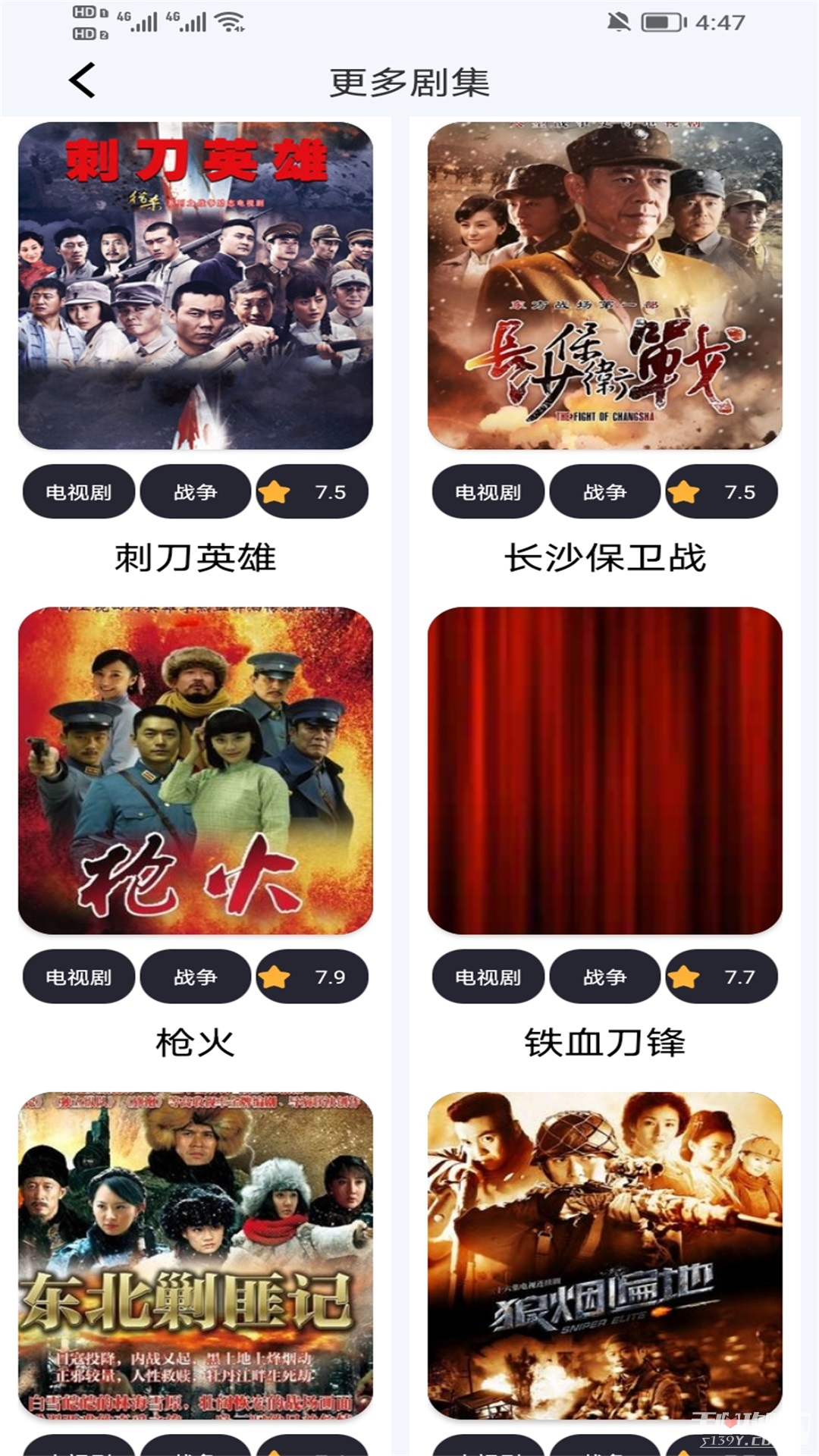Image resolution: width=819 pixels, height=1456 pixels.
Task: Click the star icon next to 铁血刀锋's 7.7 rating
Action: pyautogui.click(x=687, y=978)
